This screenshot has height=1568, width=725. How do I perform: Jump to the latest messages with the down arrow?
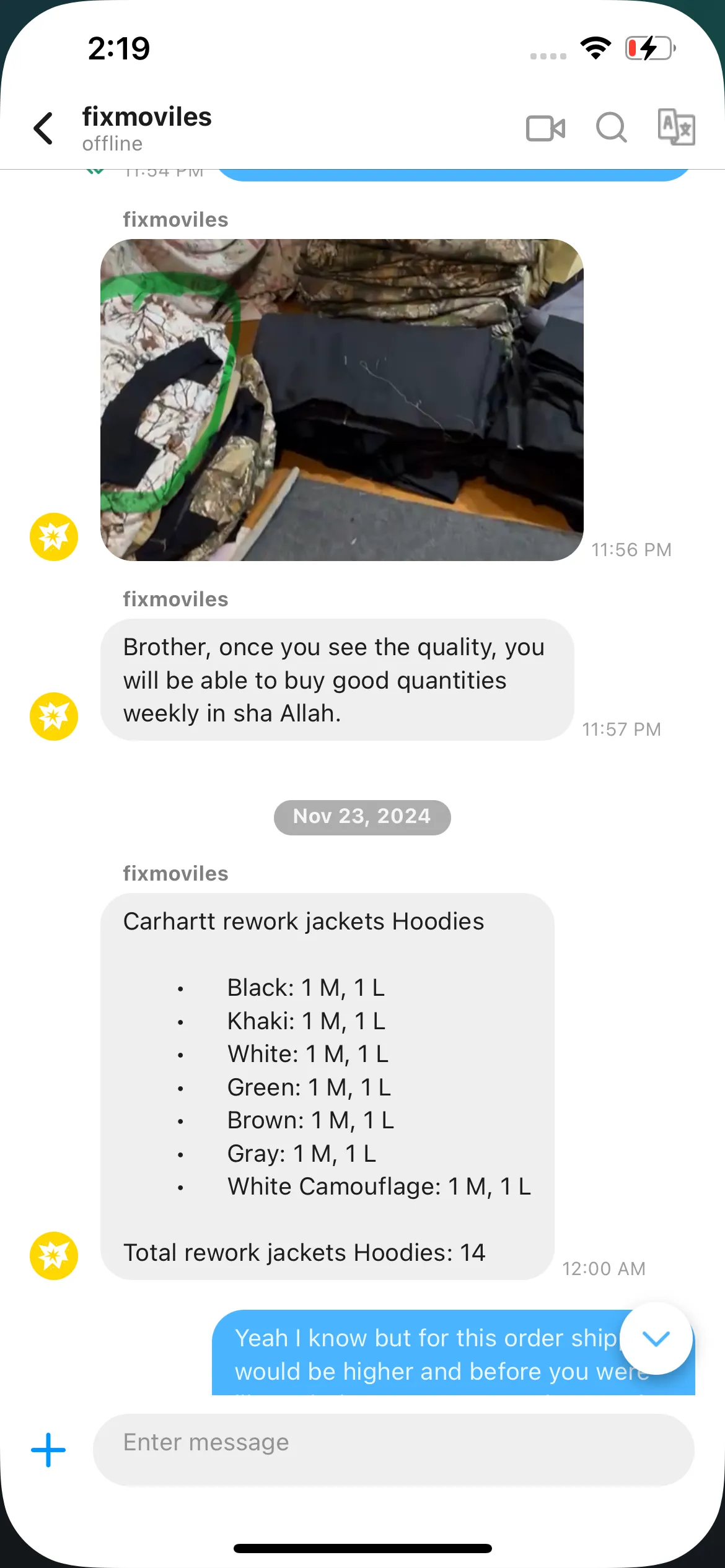coord(656,1339)
